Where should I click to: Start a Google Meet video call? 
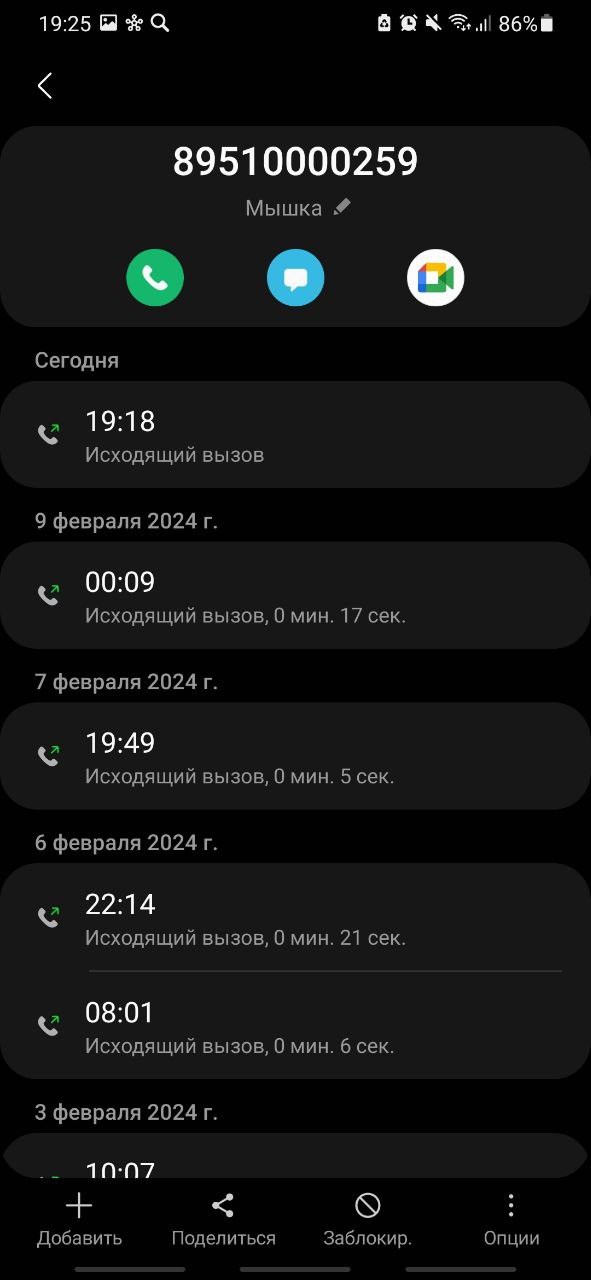[x=436, y=277]
